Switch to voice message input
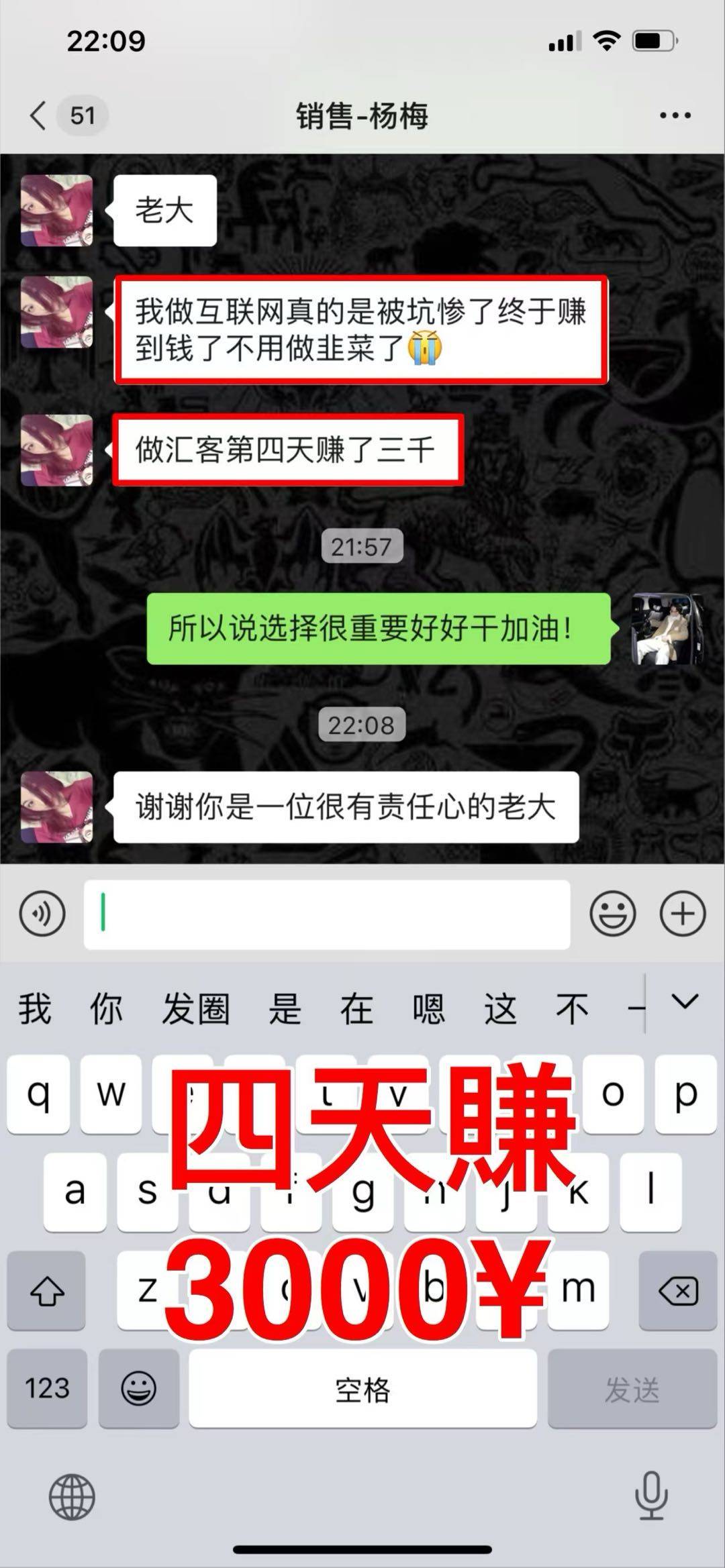Image resolution: width=725 pixels, height=1568 pixels. click(x=42, y=914)
